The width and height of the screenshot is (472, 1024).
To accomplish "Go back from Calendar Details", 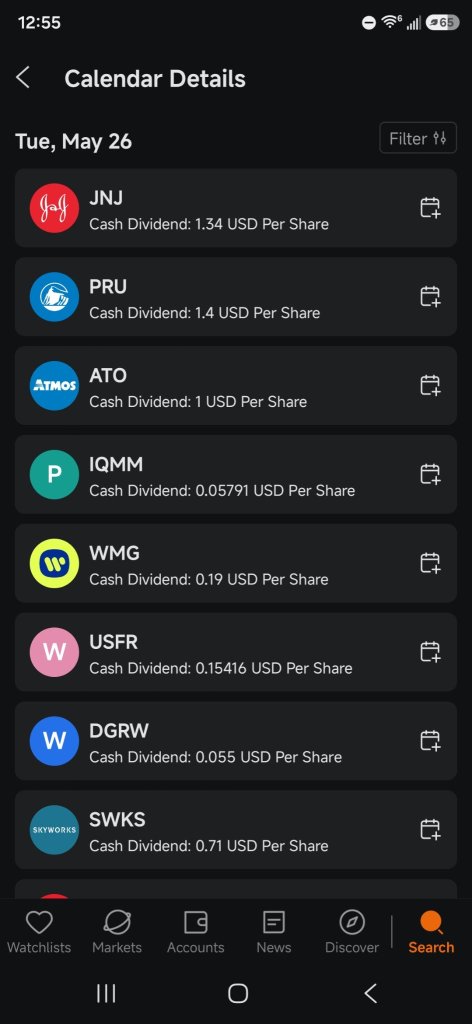I will [x=23, y=78].
